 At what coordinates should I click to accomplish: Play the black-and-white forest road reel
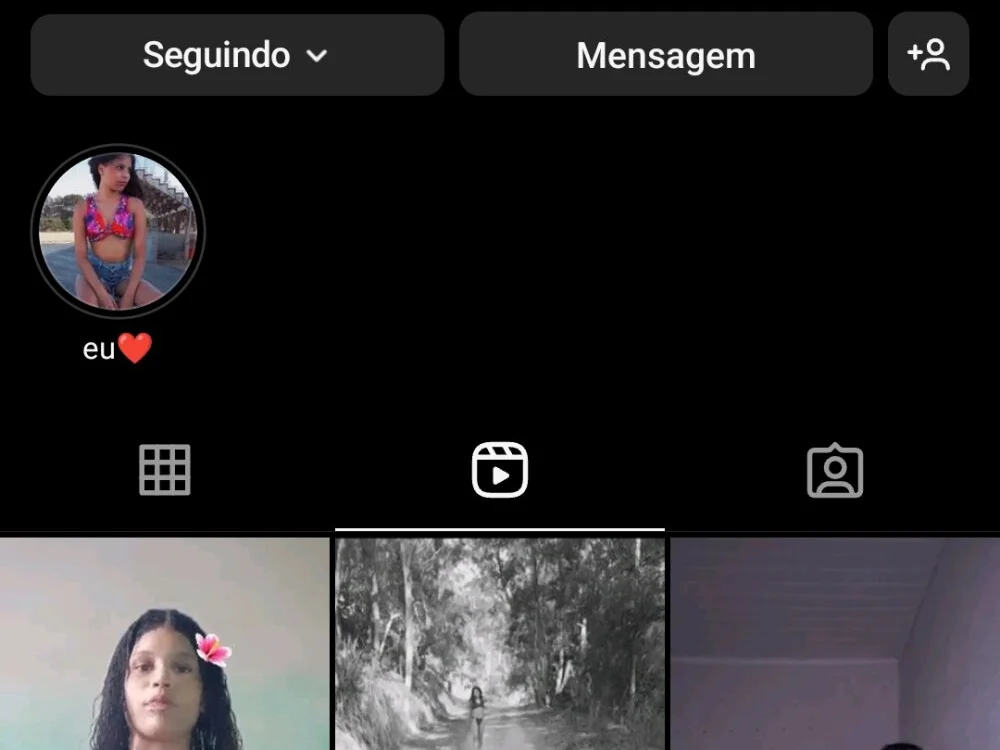coord(500,645)
